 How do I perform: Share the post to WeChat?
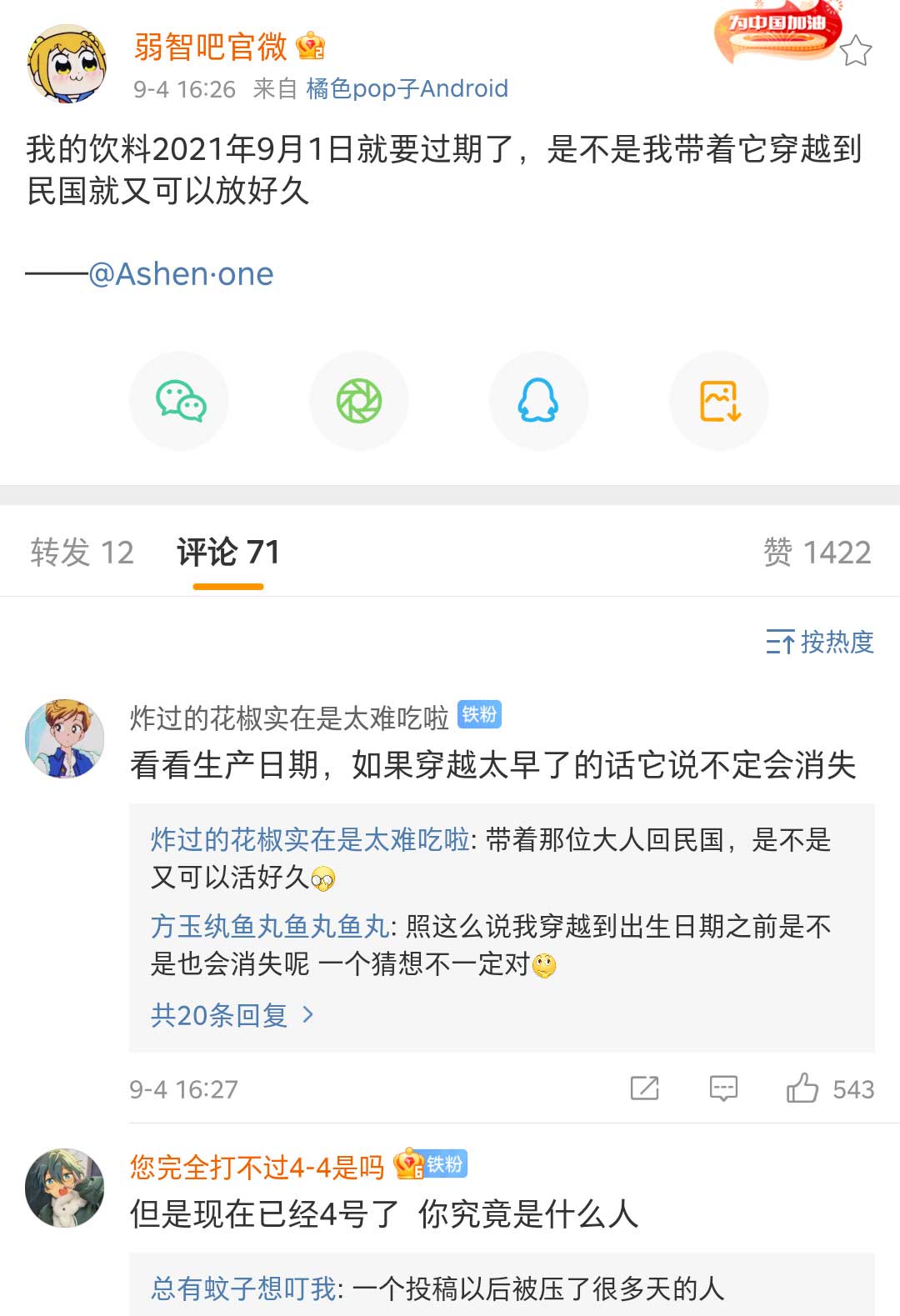[180, 401]
